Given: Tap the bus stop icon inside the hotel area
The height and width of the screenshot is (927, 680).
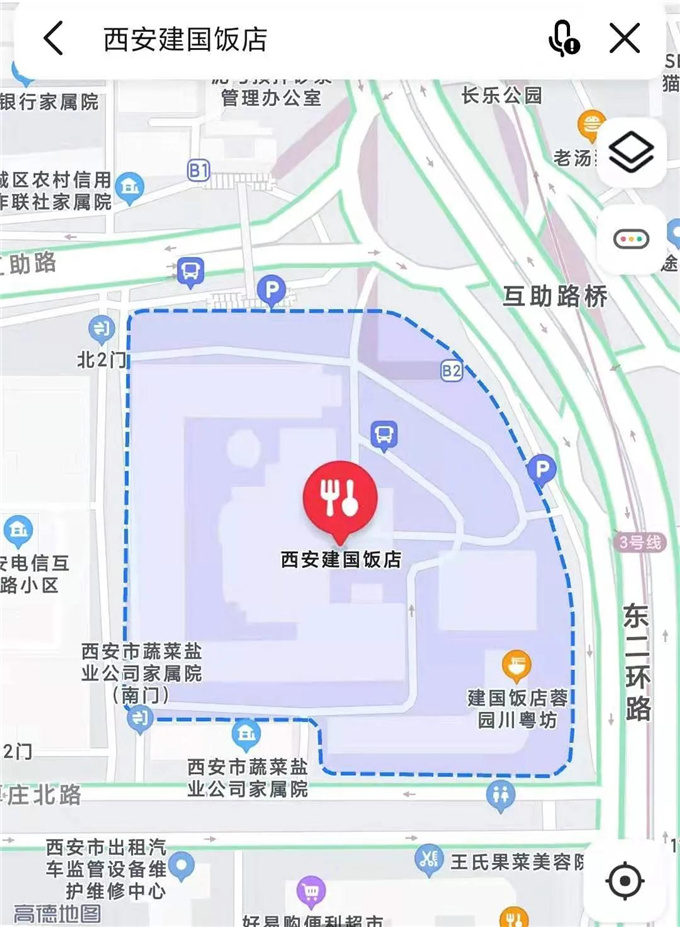Looking at the screenshot, I should click(383, 434).
